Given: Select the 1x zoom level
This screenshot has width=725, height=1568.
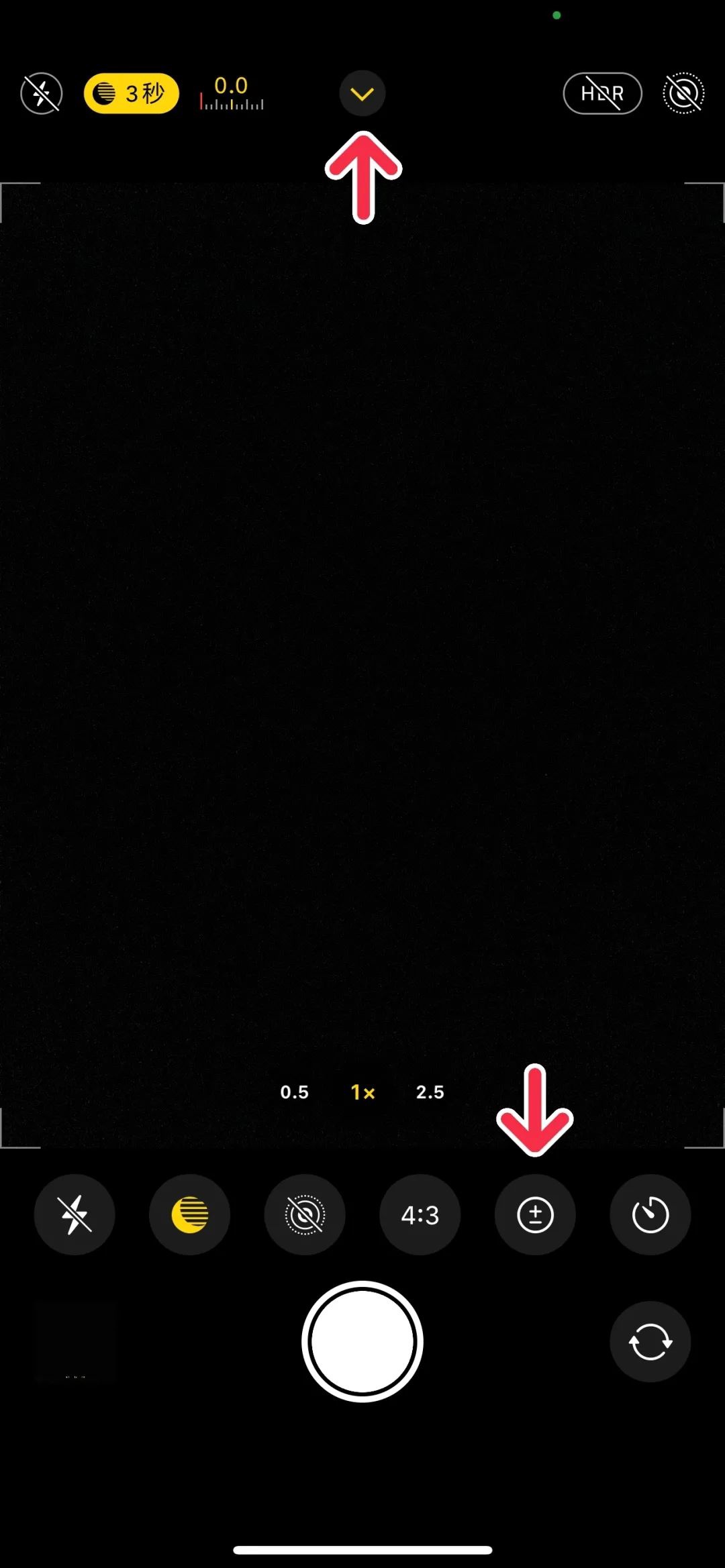Looking at the screenshot, I should coord(362,1092).
